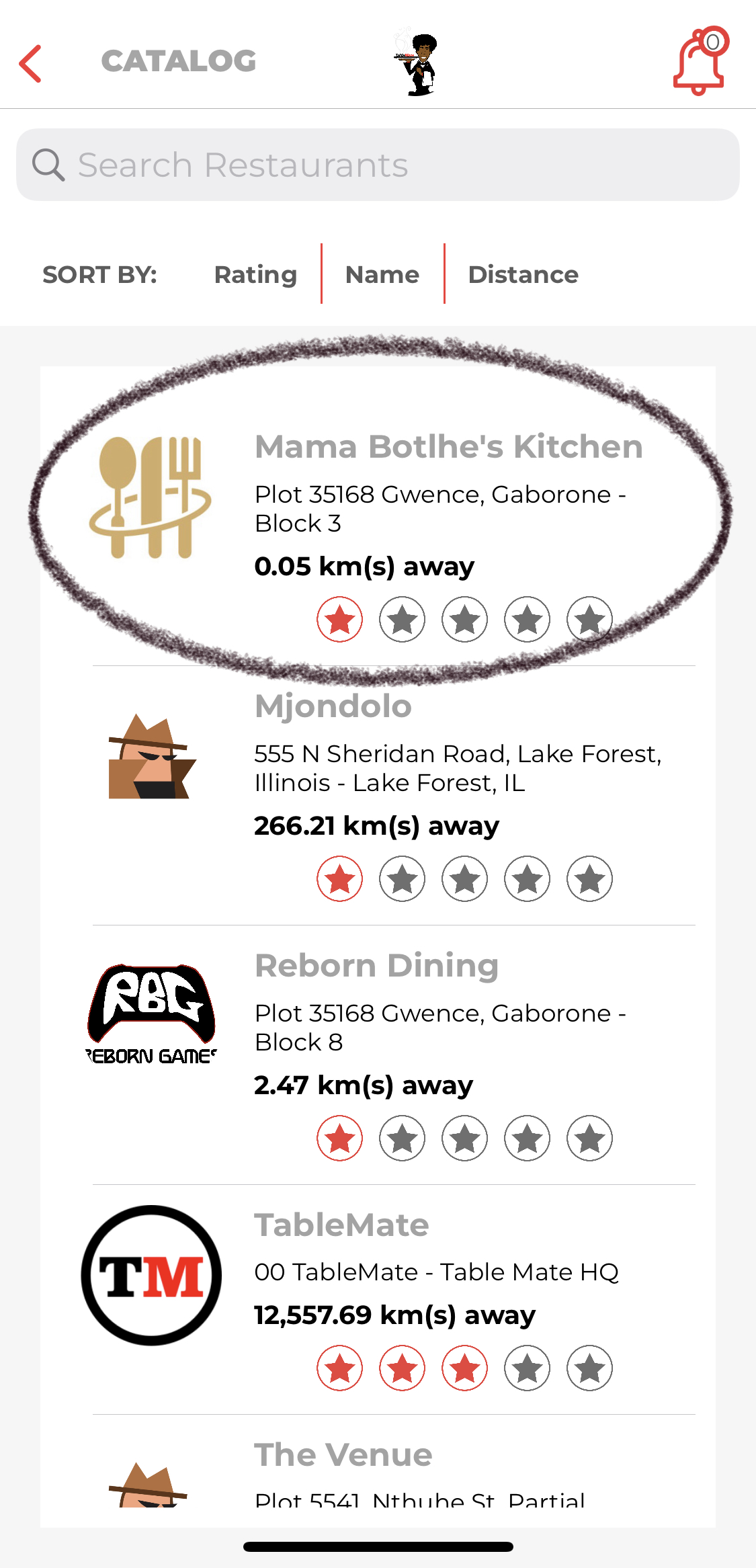The width and height of the screenshot is (756, 1568).
Task: Go back using the red back arrow
Action: [30, 64]
